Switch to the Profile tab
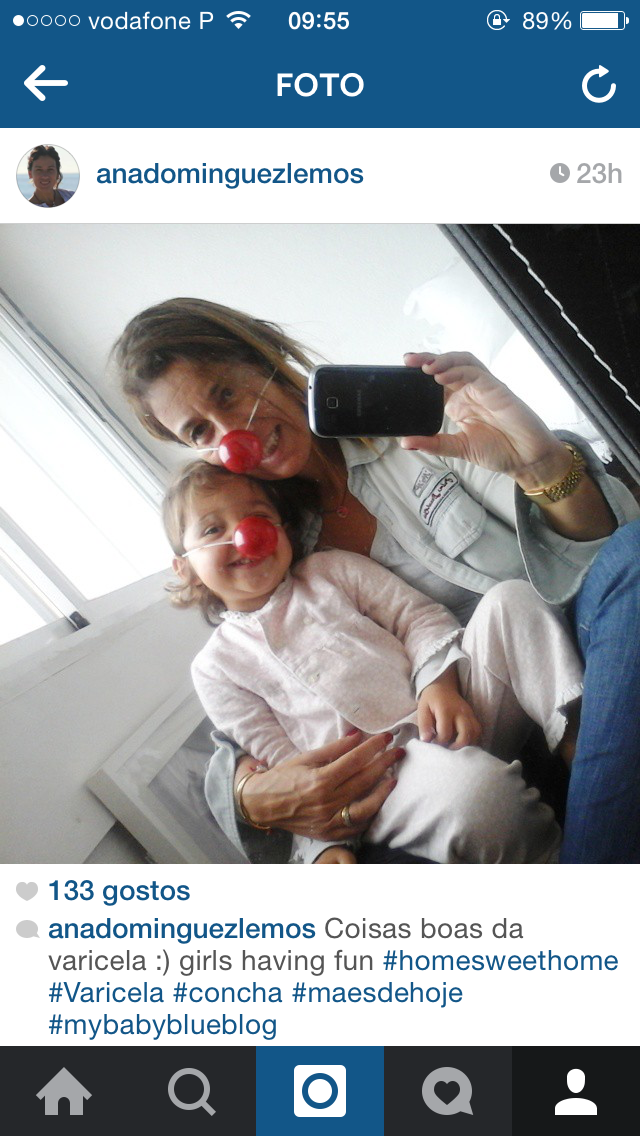The width and height of the screenshot is (640, 1136). point(576,1091)
